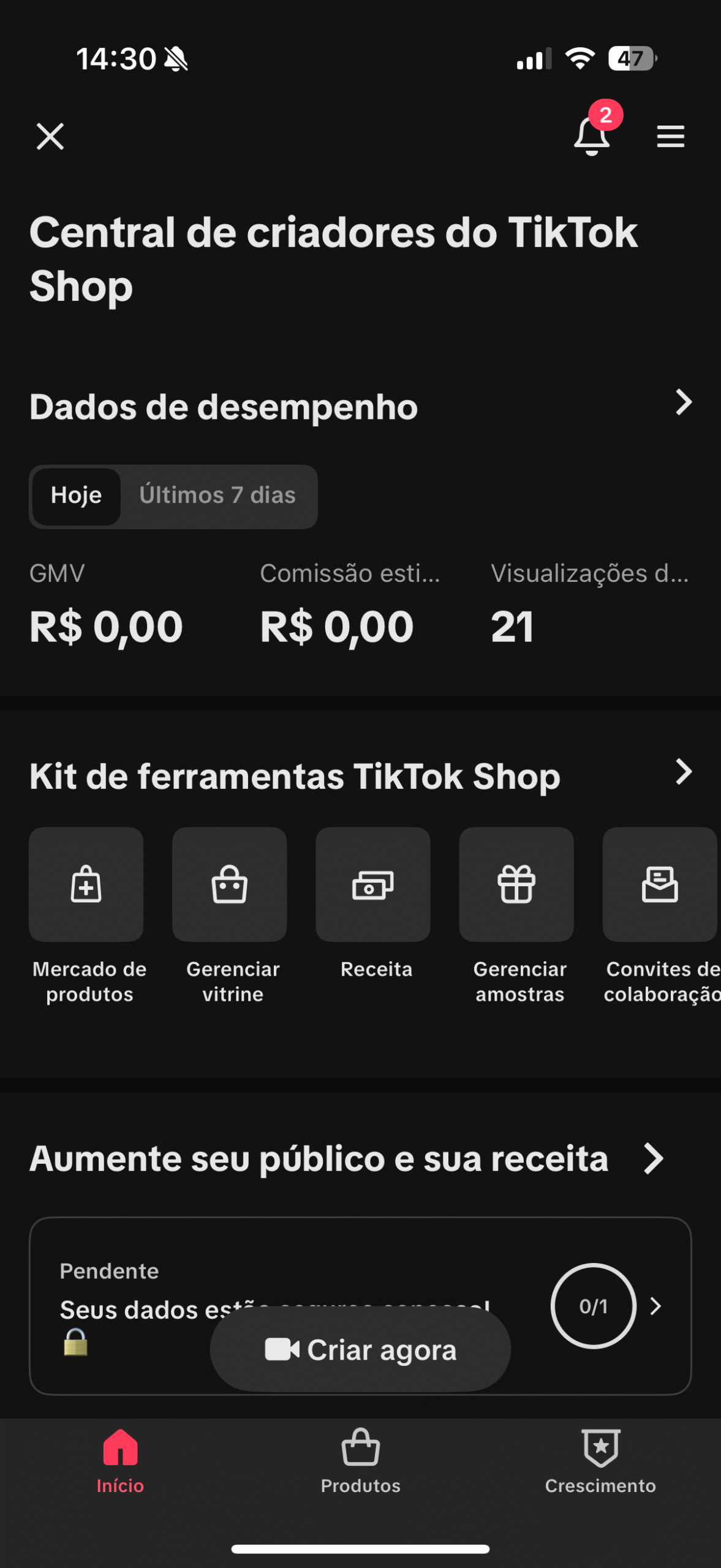This screenshot has width=721, height=1568.
Task: Select the Hoje period
Action: coord(77,496)
